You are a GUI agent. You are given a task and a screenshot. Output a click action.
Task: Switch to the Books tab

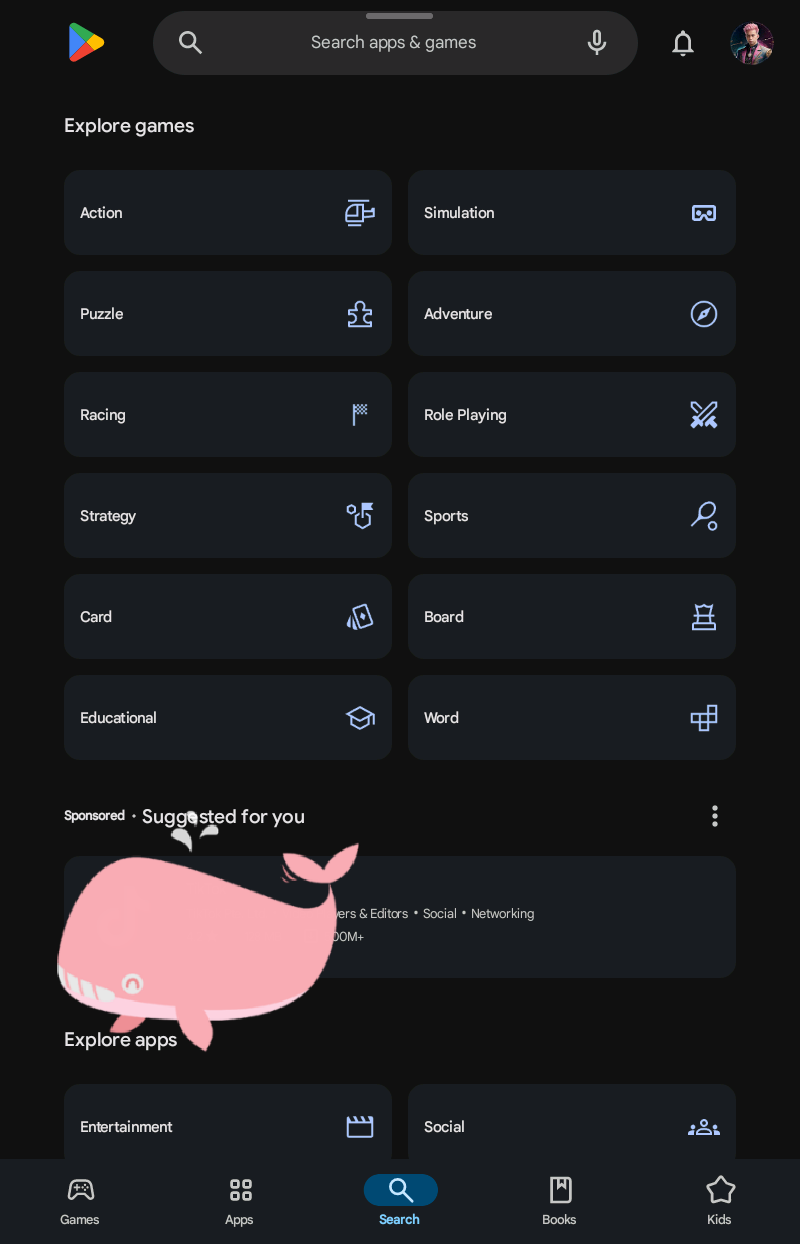pyautogui.click(x=560, y=1201)
